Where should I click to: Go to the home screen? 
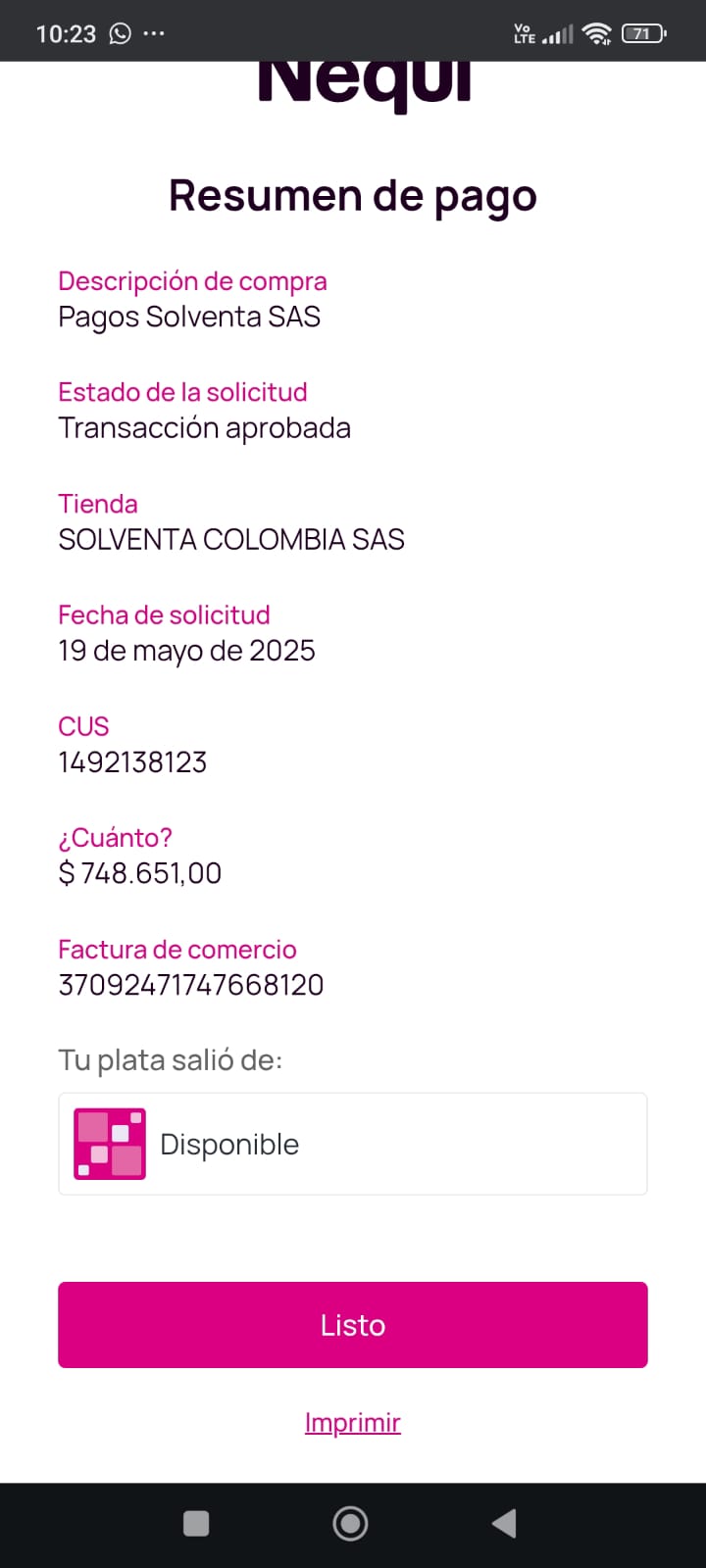click(351, 1523)
